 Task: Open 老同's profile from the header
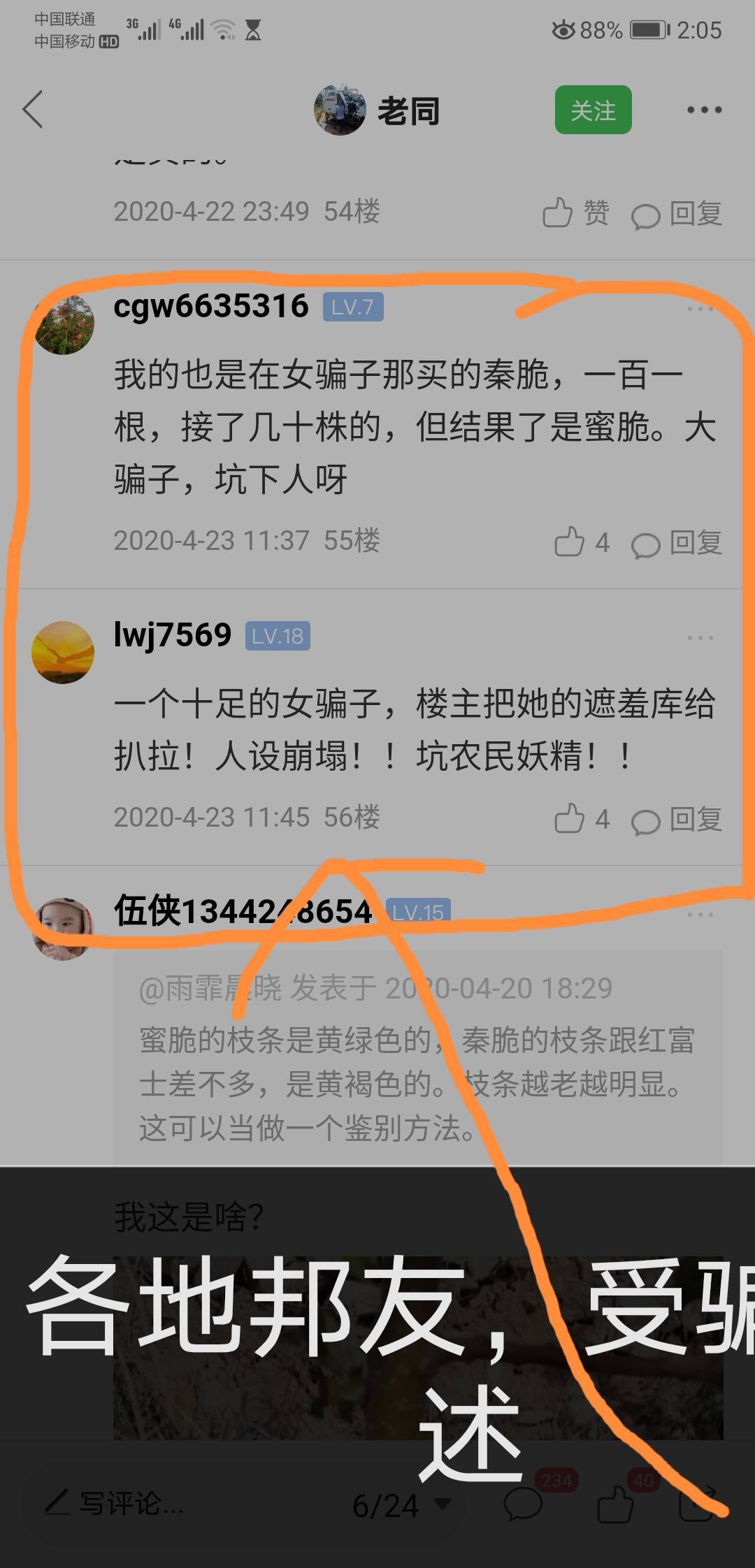click(377, 110)
